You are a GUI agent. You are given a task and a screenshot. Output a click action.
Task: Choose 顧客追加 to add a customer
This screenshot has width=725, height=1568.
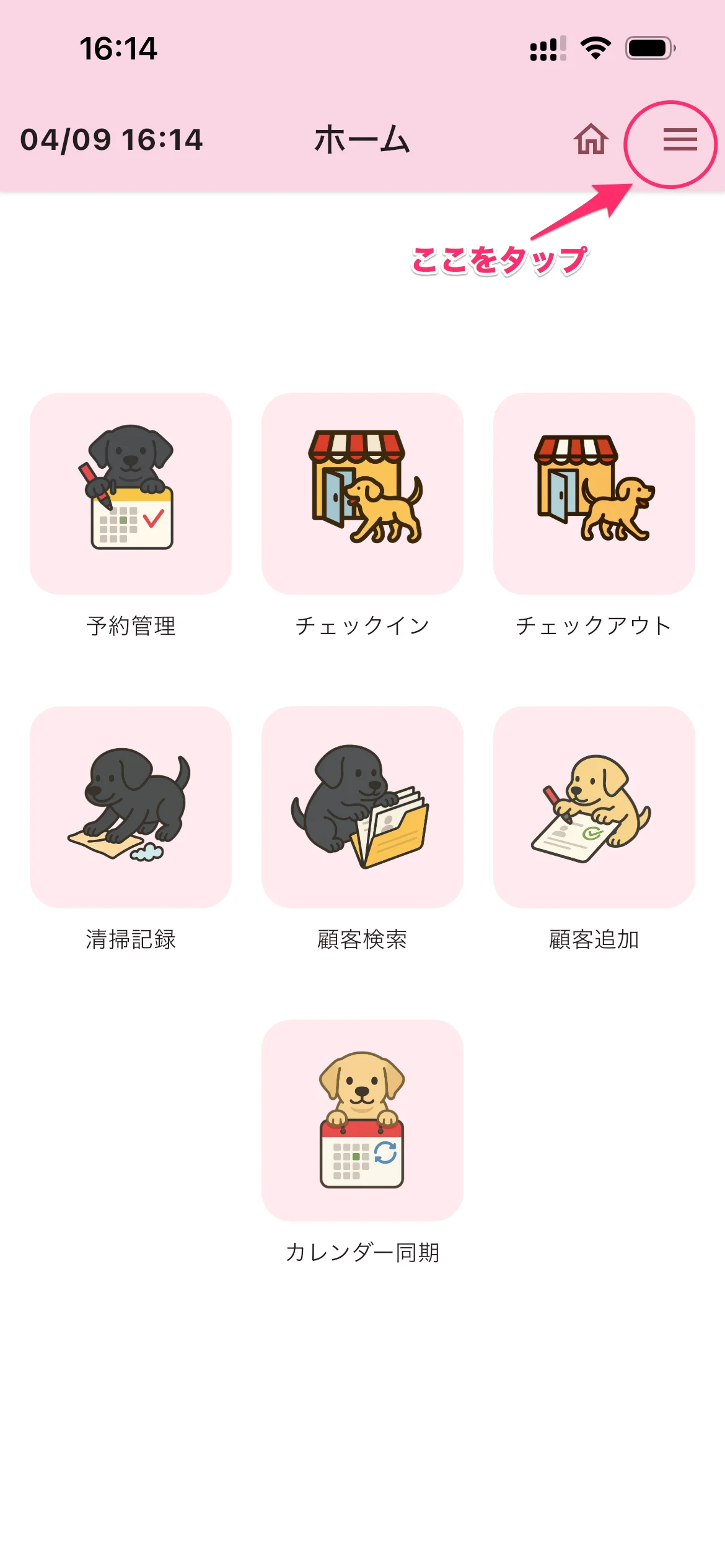594,807
